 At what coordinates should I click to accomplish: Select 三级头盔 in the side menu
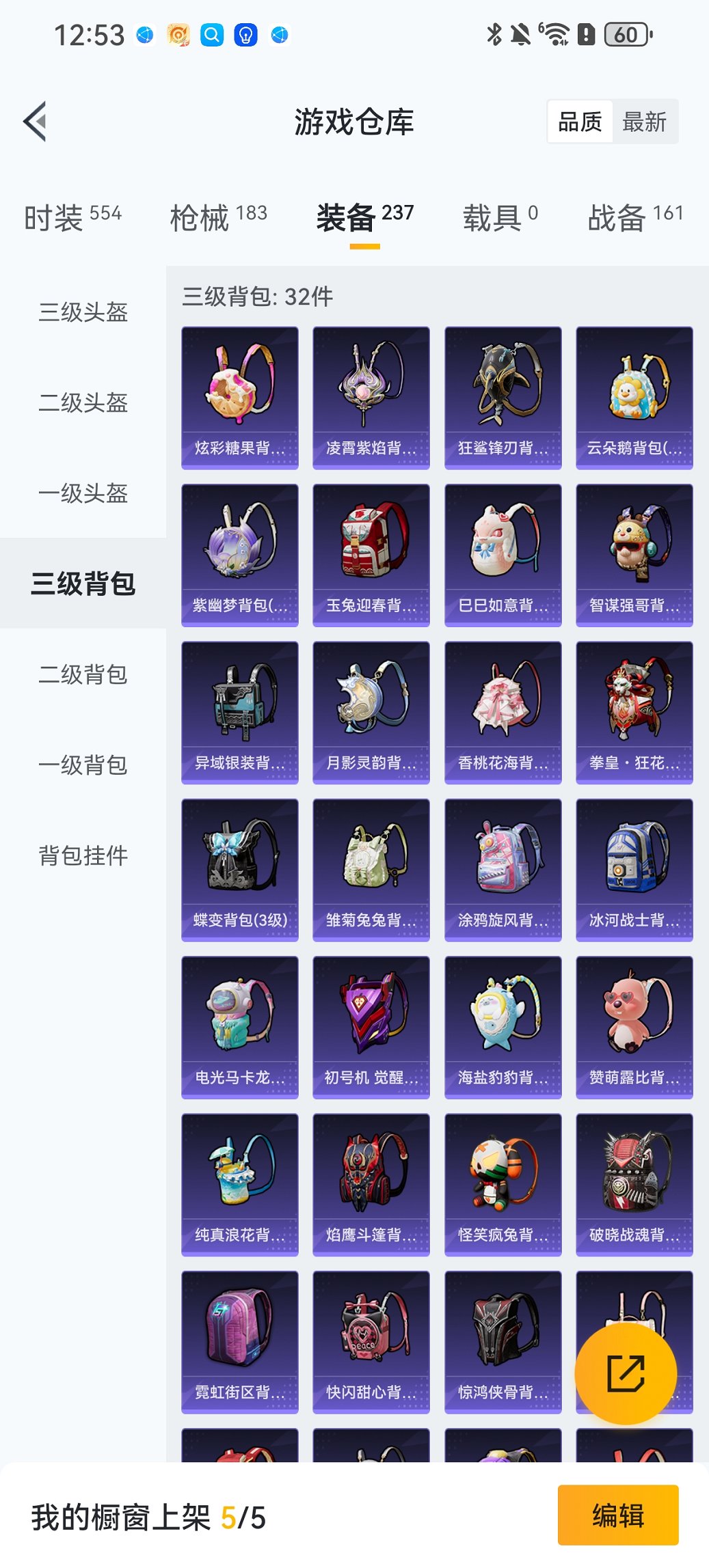(83, 312)
